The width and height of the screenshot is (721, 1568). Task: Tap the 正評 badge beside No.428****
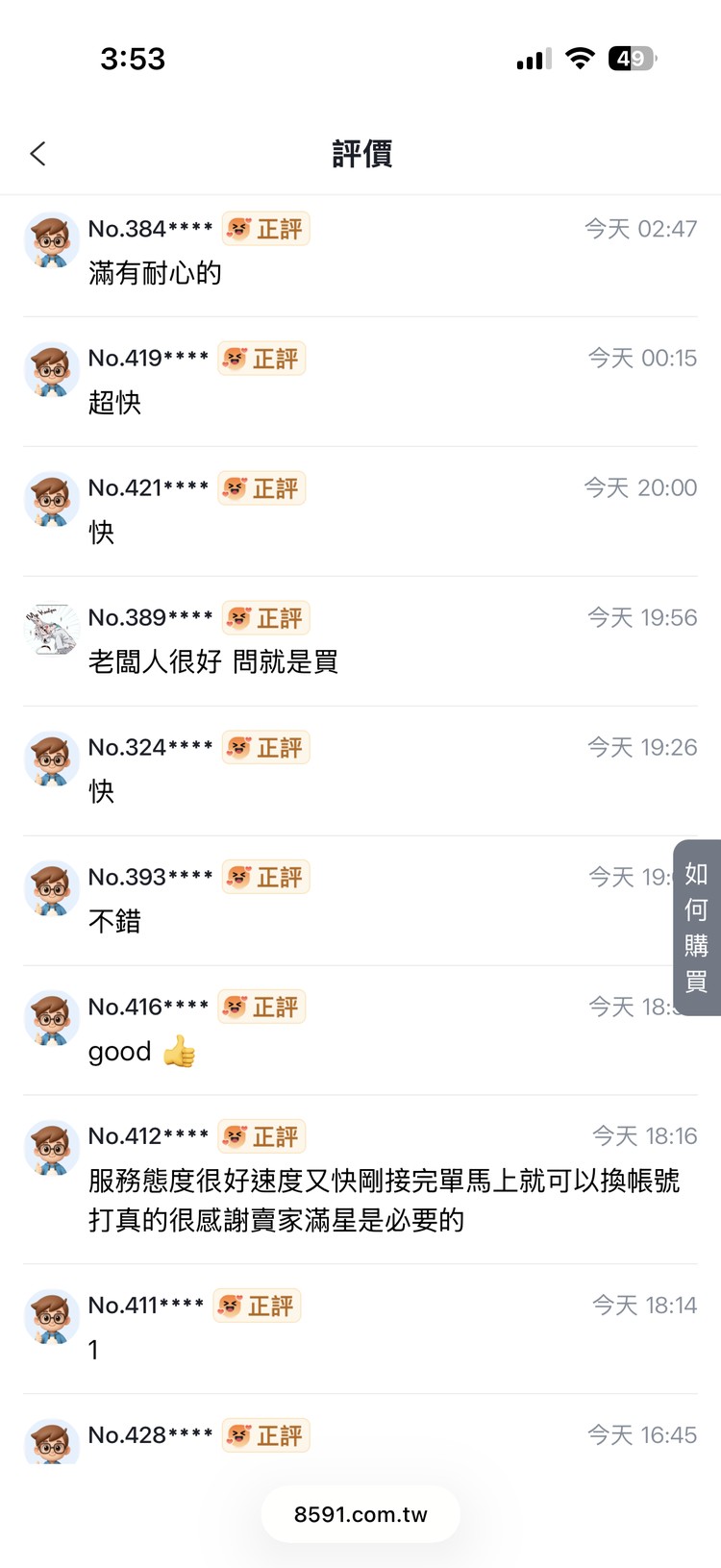pos(265,1434)
